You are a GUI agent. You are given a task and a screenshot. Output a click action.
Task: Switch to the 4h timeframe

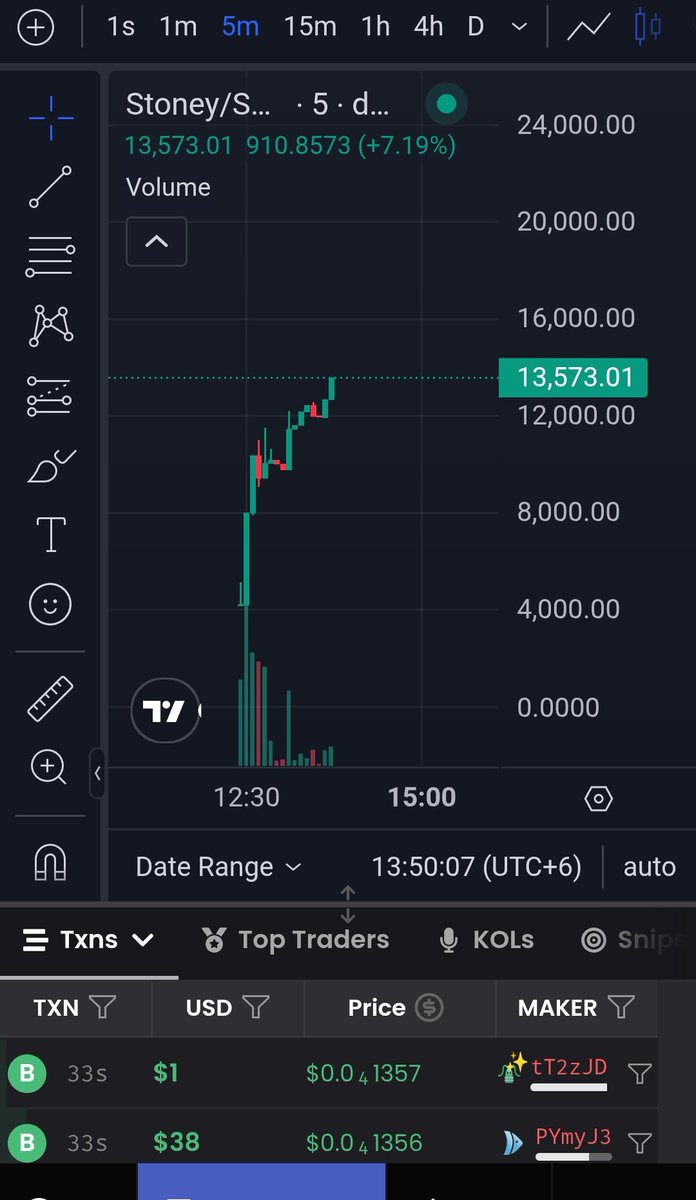pos(428,27)
